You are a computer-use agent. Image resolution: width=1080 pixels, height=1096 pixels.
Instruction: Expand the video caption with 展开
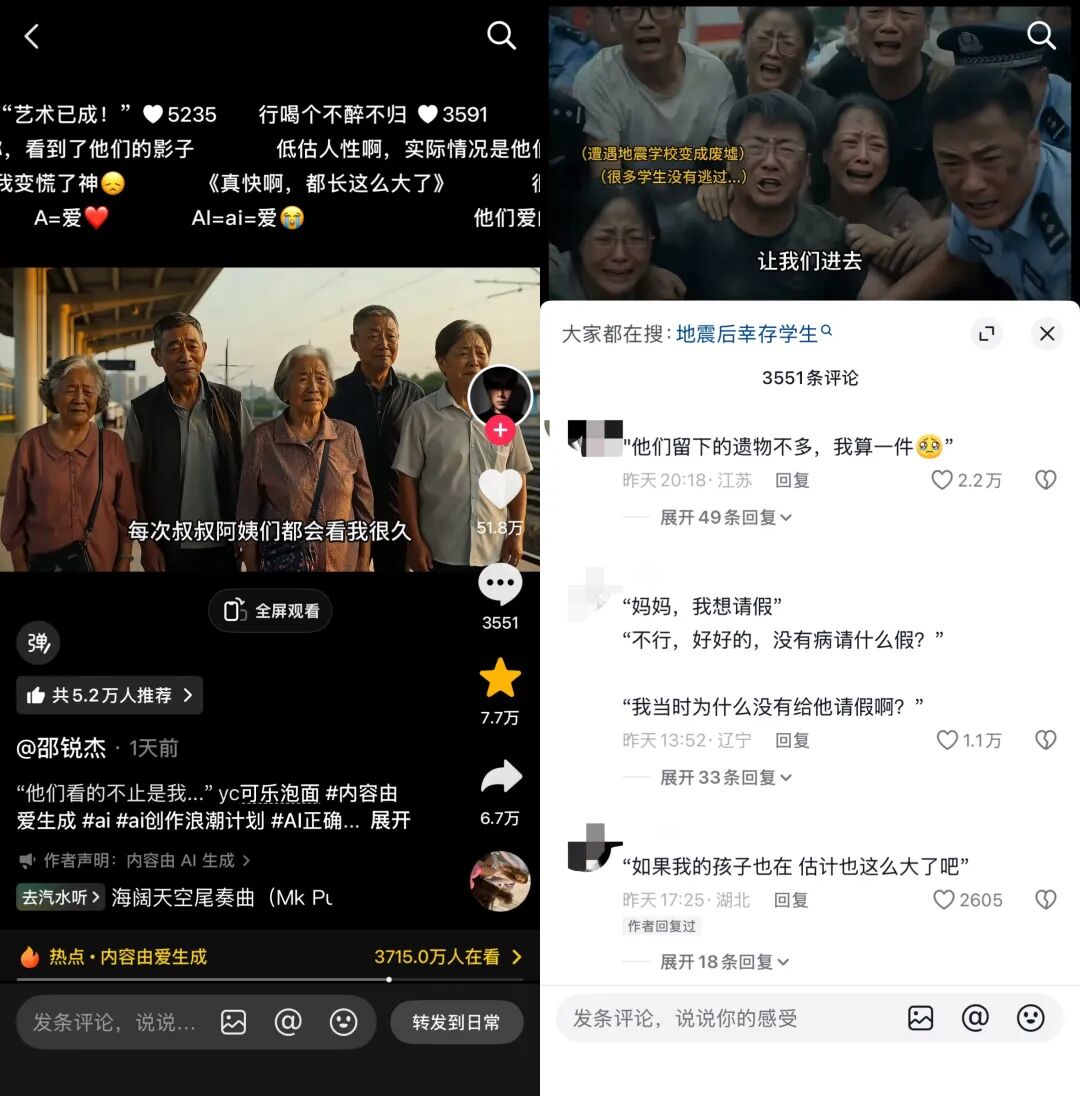coord(390,820)
